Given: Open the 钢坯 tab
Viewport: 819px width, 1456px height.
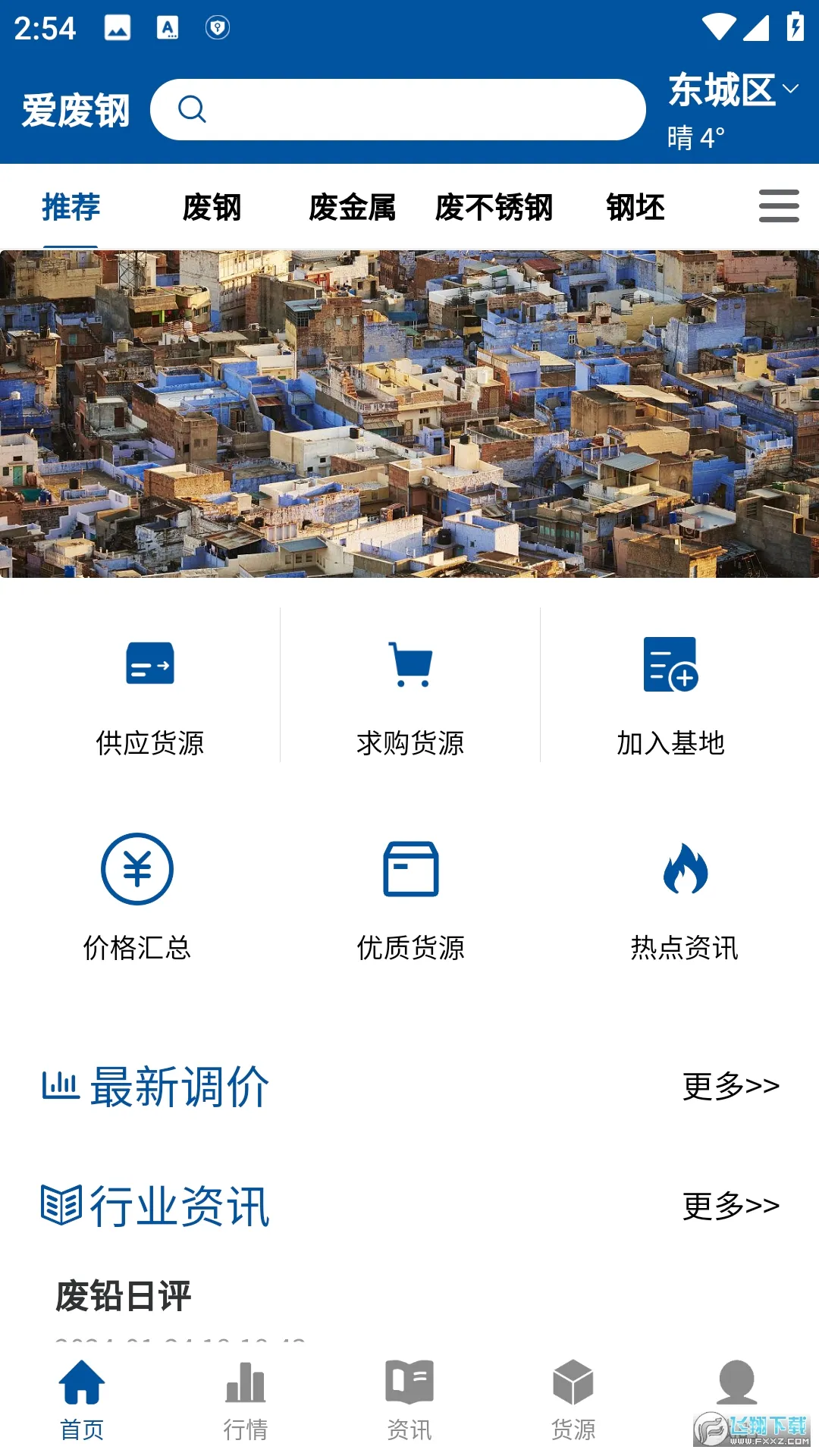Looking at the screenshot, I should click(x=635, y=207).
